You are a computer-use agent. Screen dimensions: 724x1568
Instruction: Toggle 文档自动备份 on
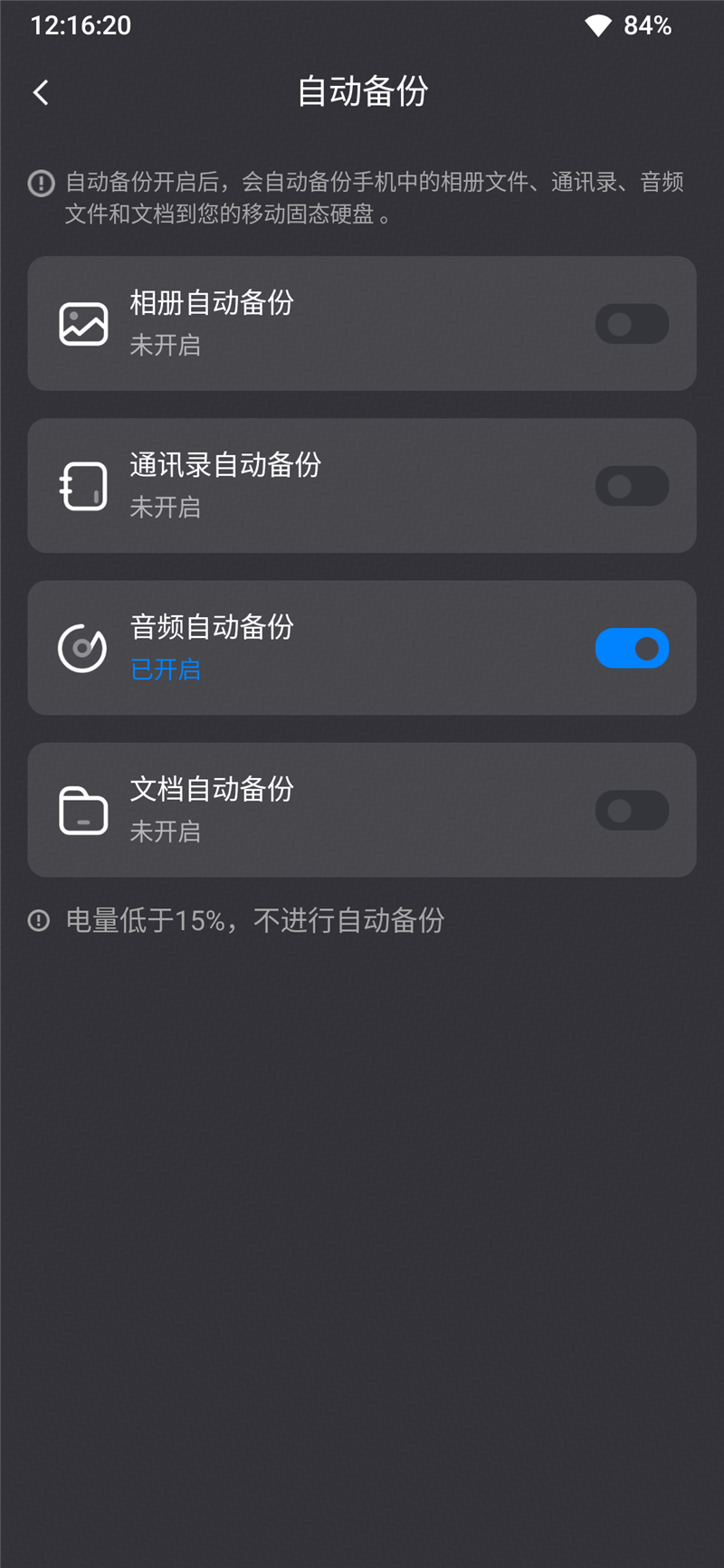coord(632,810)
